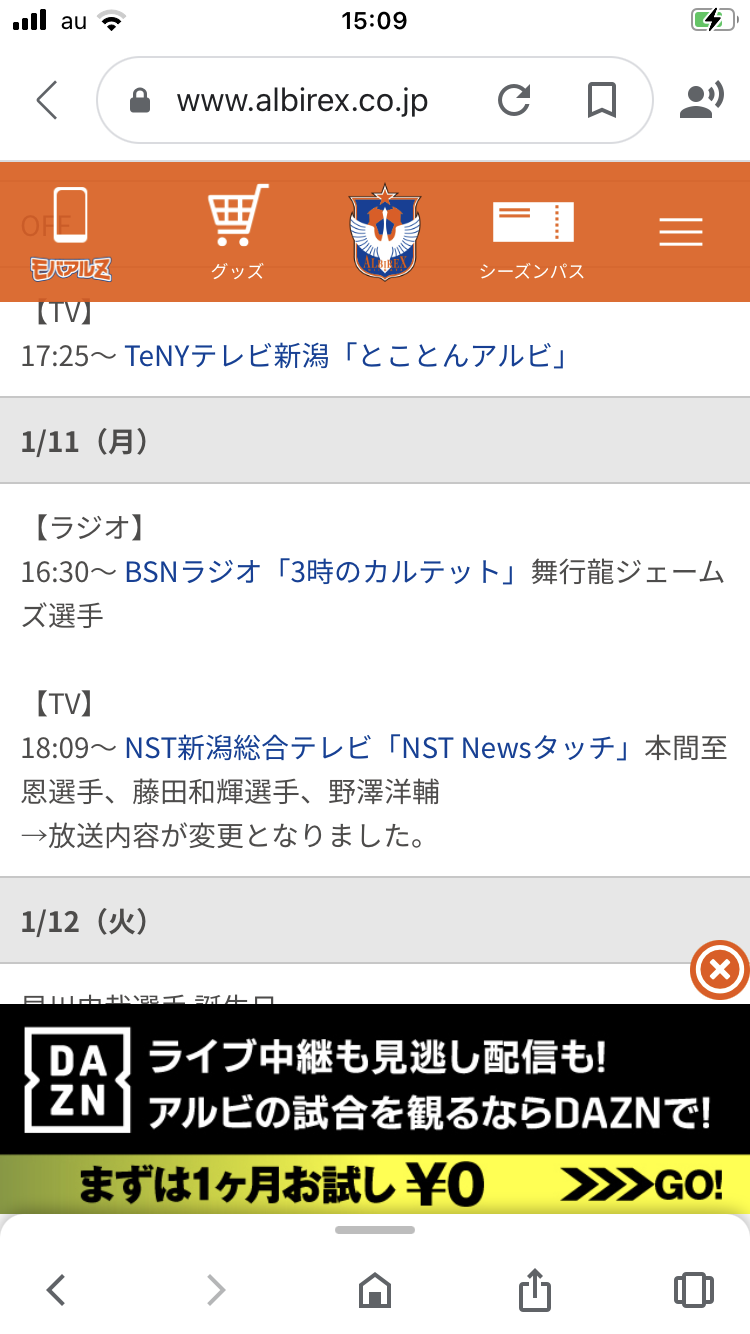Bookmark this page

click(x=601, y=100)
